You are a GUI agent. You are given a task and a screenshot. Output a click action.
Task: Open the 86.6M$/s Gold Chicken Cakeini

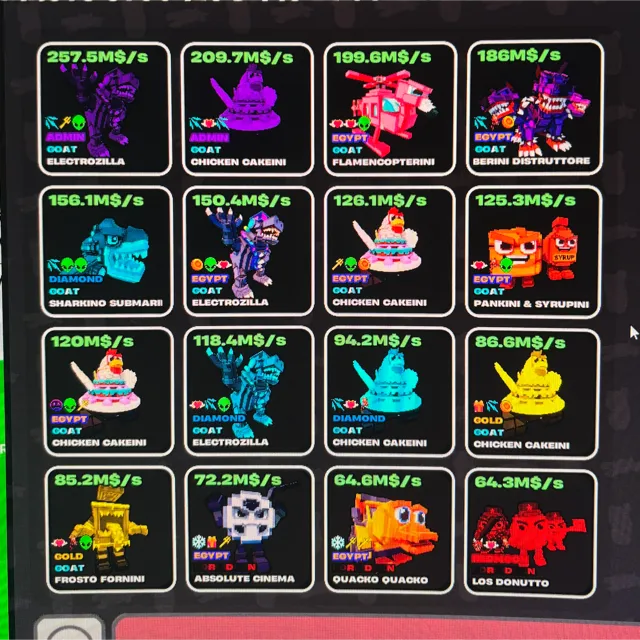tap(532, 393)
